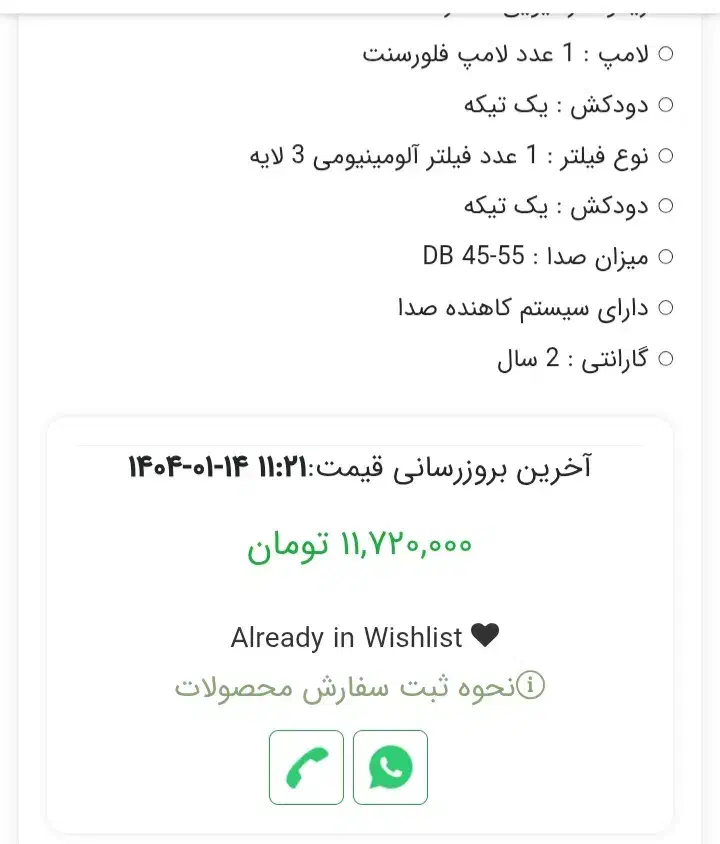The width and height of the screenshot is (720, 844).
Task: Select the bullet beside میزان صدا DB 45-55
Action: pyautogui.click(x=664, y=256)
